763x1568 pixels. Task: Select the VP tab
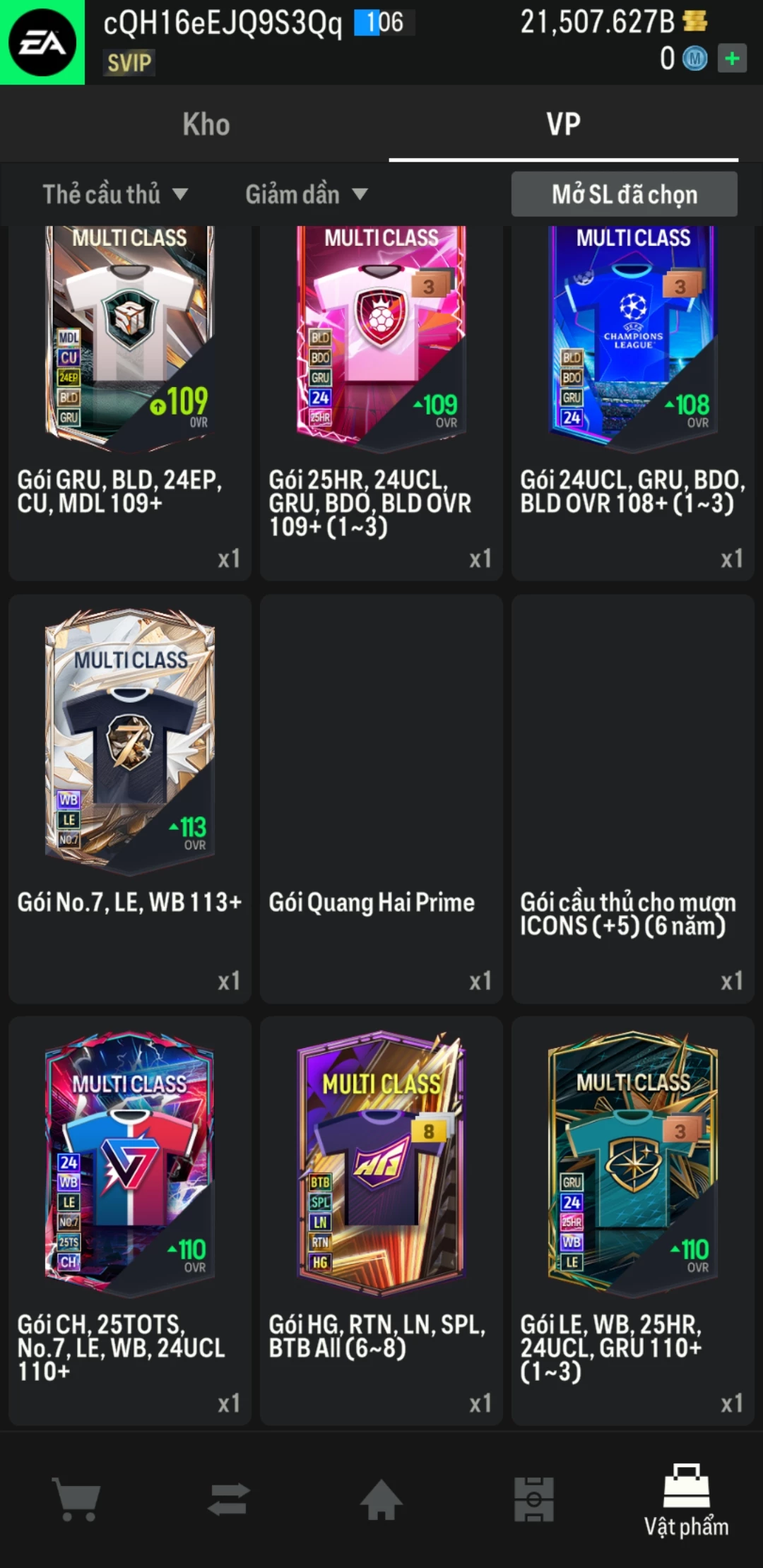[563, 124]
